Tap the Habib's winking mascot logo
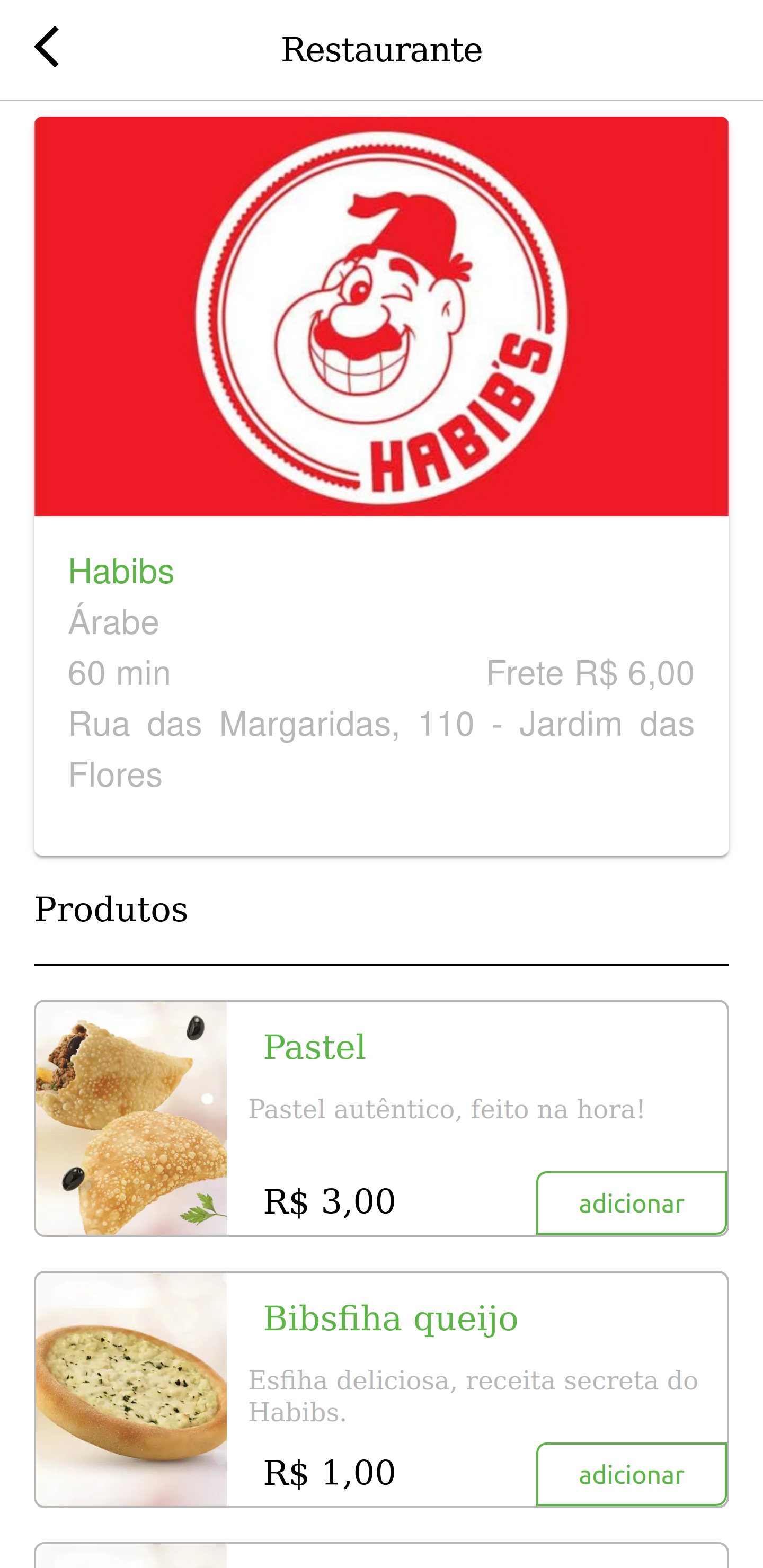The image size is (763, 1568). point(381,317)
